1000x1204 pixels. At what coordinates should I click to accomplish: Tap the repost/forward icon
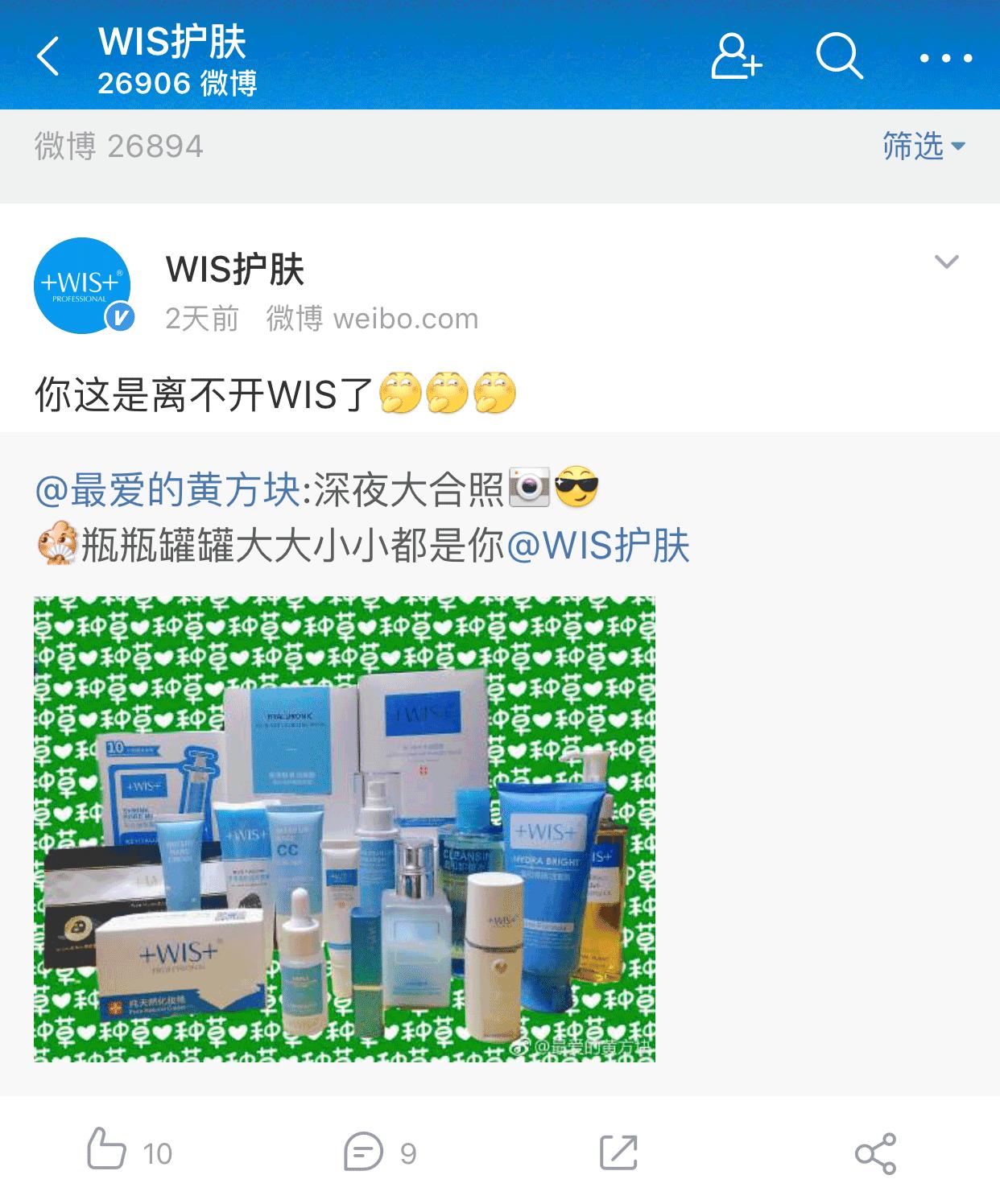point(620,1152)
